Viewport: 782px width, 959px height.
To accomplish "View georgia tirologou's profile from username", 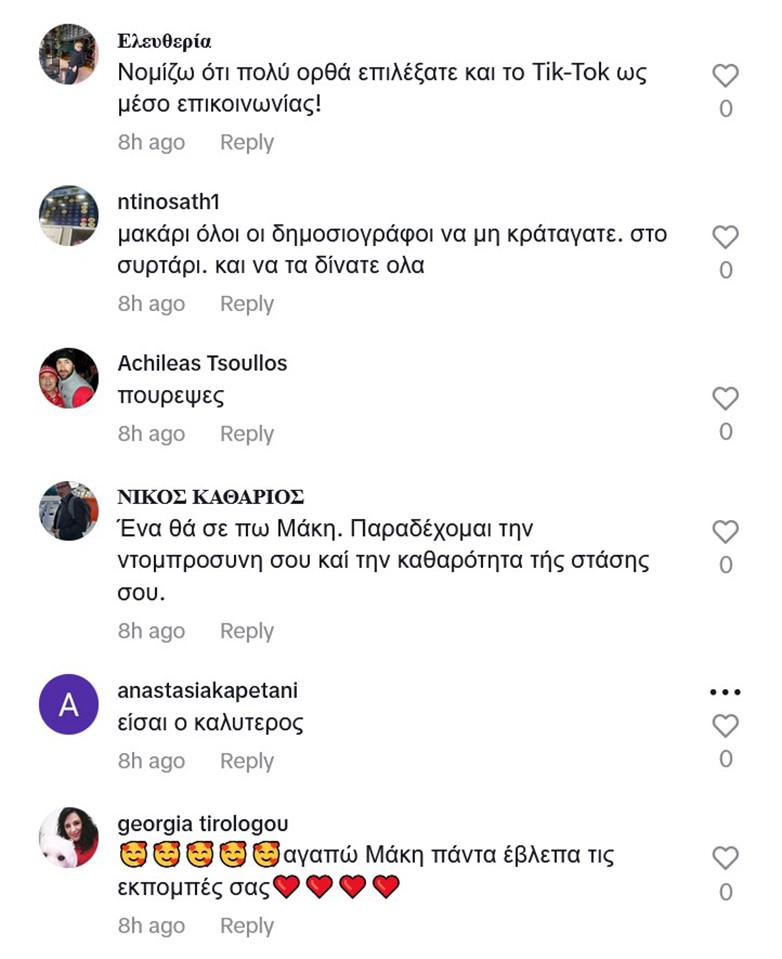I will (x=202, y=824).
